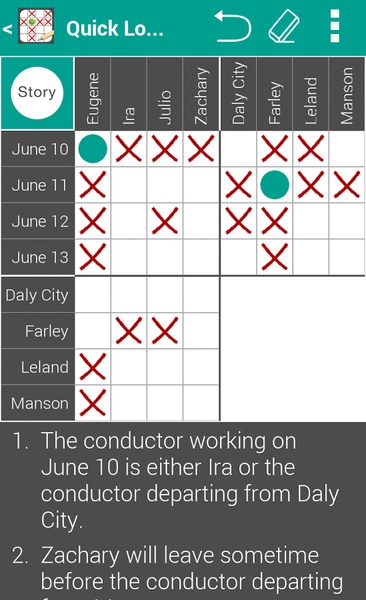Mark the June 10 and Manson cell
This screenshot has height=600, width=366.
(x=346, y=149)
